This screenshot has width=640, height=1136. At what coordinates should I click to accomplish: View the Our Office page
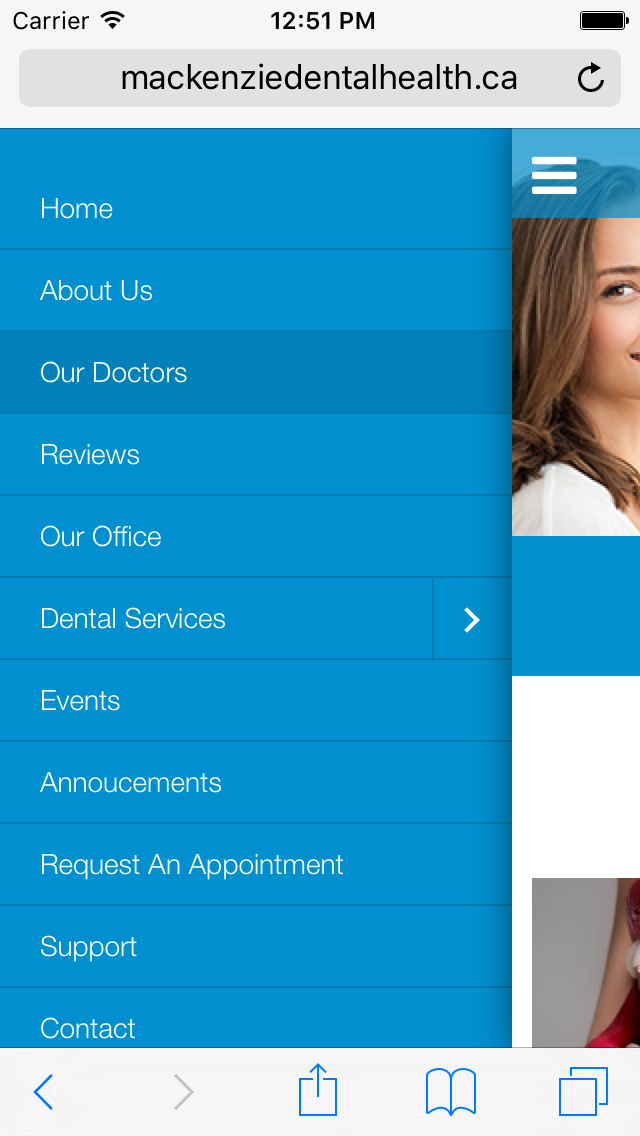click(x=100, y=537)
